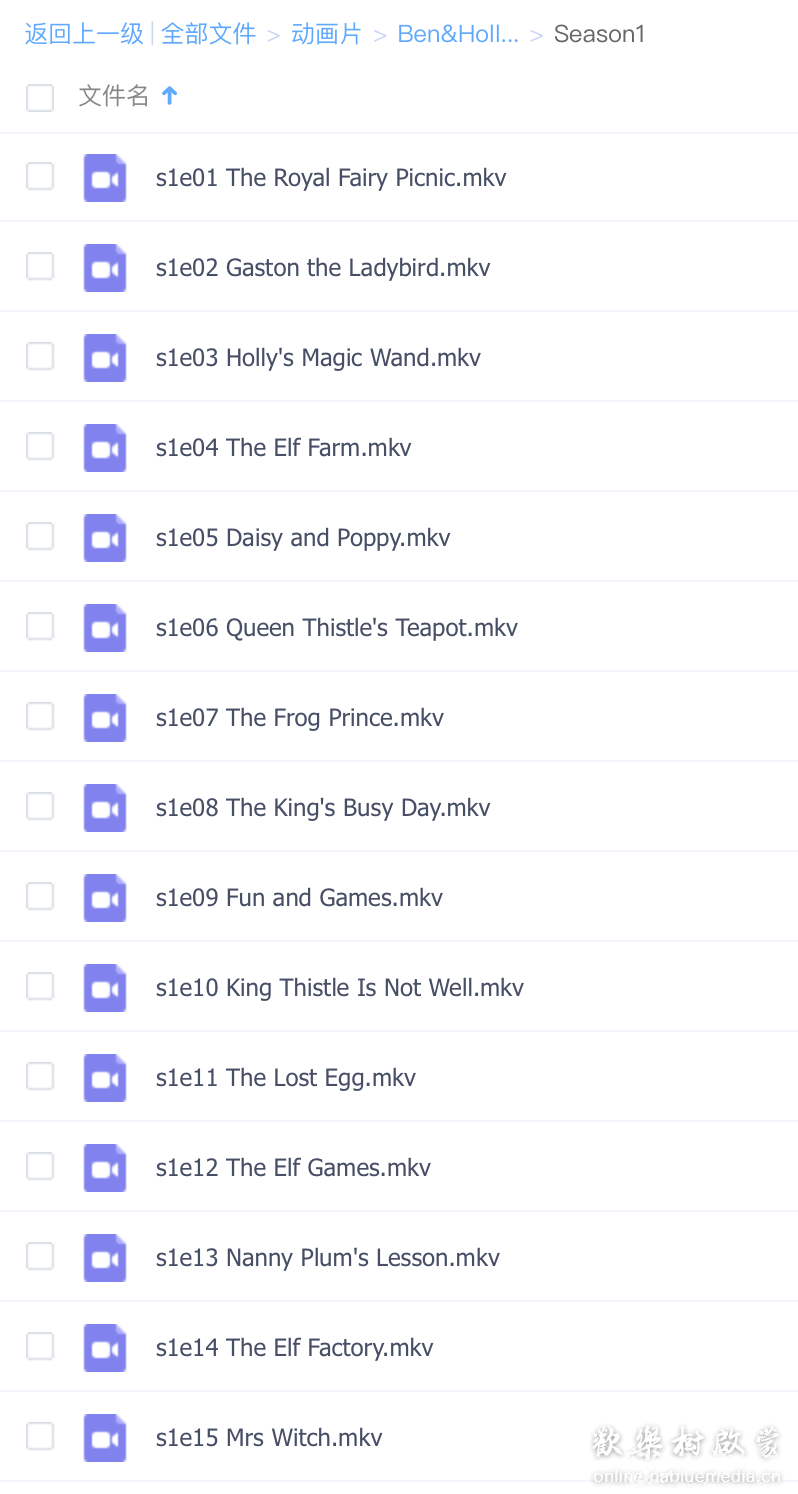Select checkbox for s1e02 Gaston the Ladybird
Viewport: 798px width, 1494px height.
(x=40, y=267)
